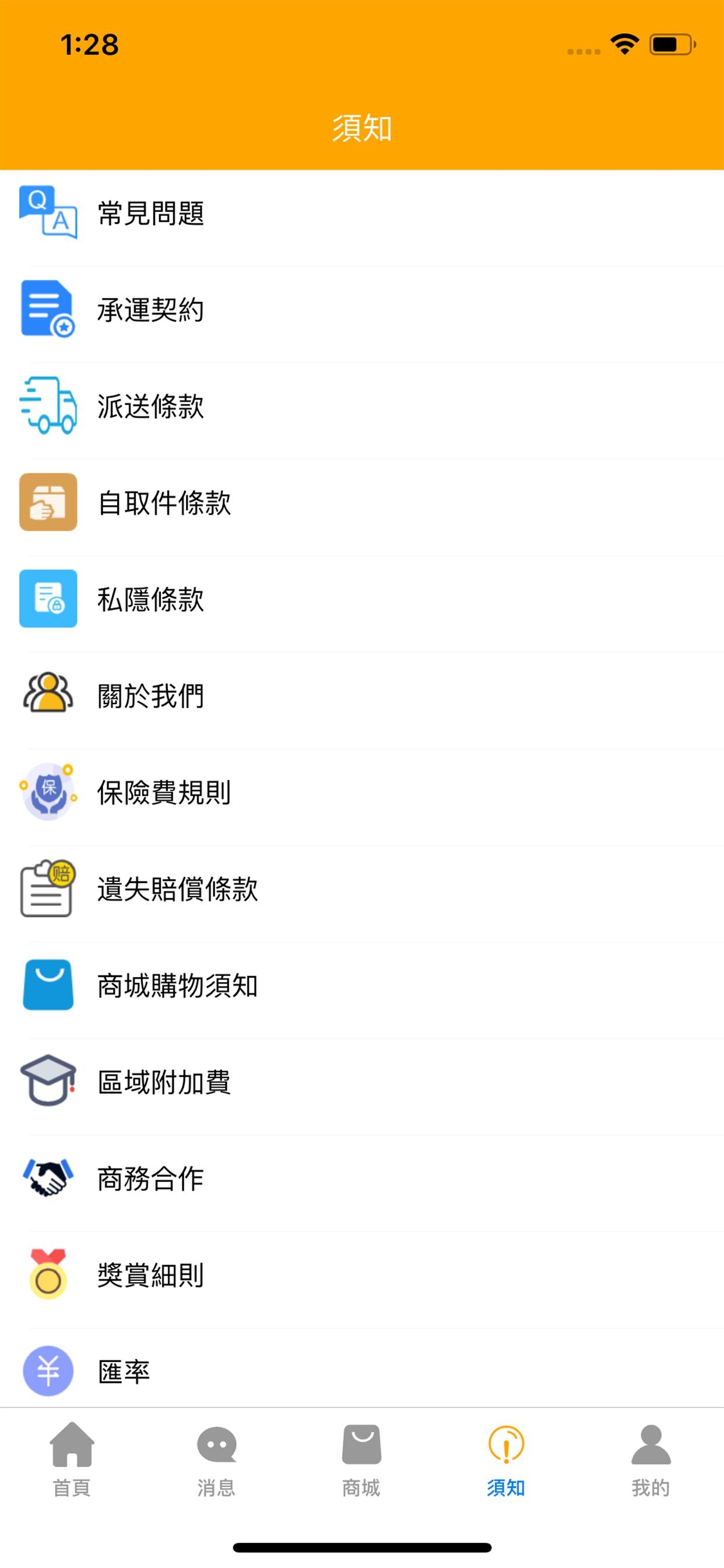Screen dimensions: 724x1568
Task: Open 派送條款 delivery terms
Action: 362,406
